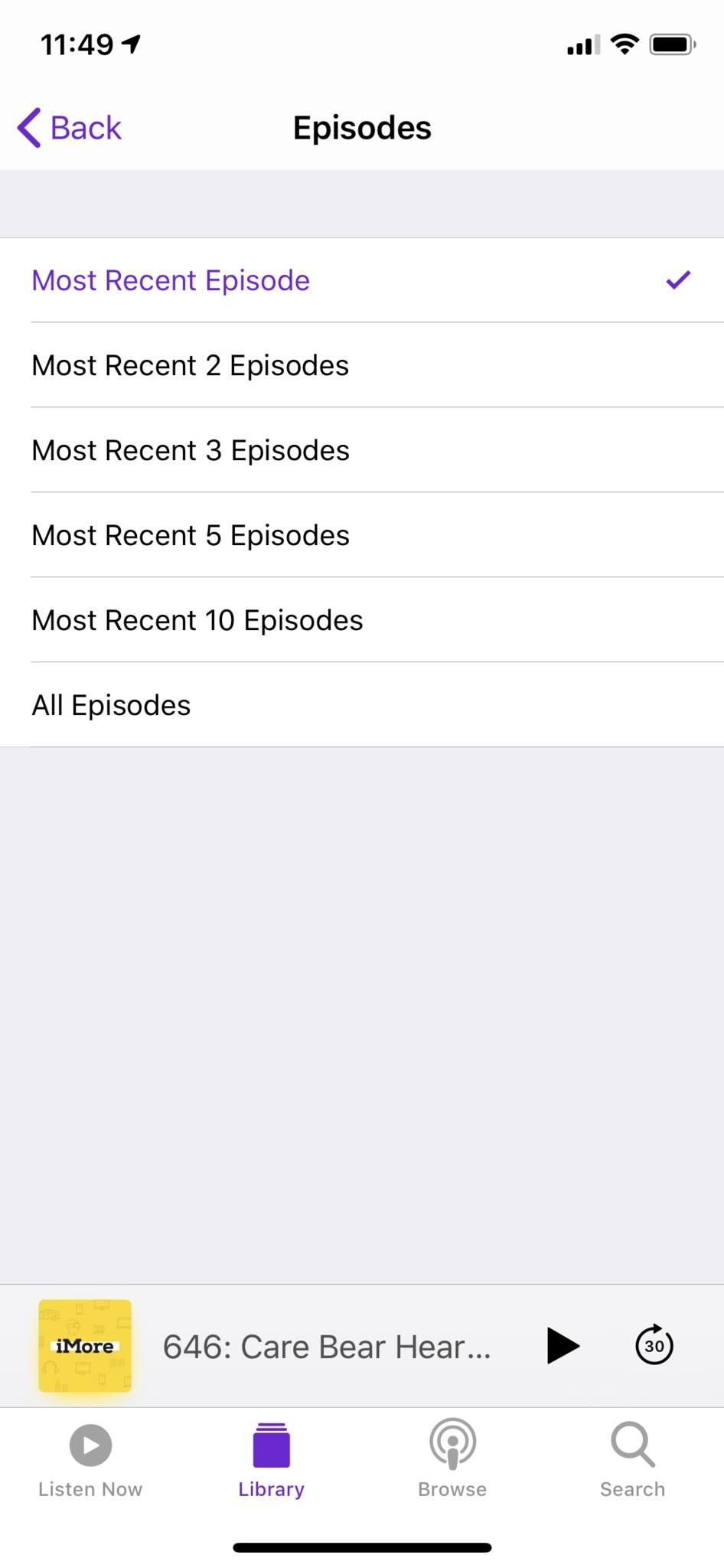Viewport: 724px width, 1568px height.
Task: Play the episode 646: Care Bear
Action: point(563,1345)
